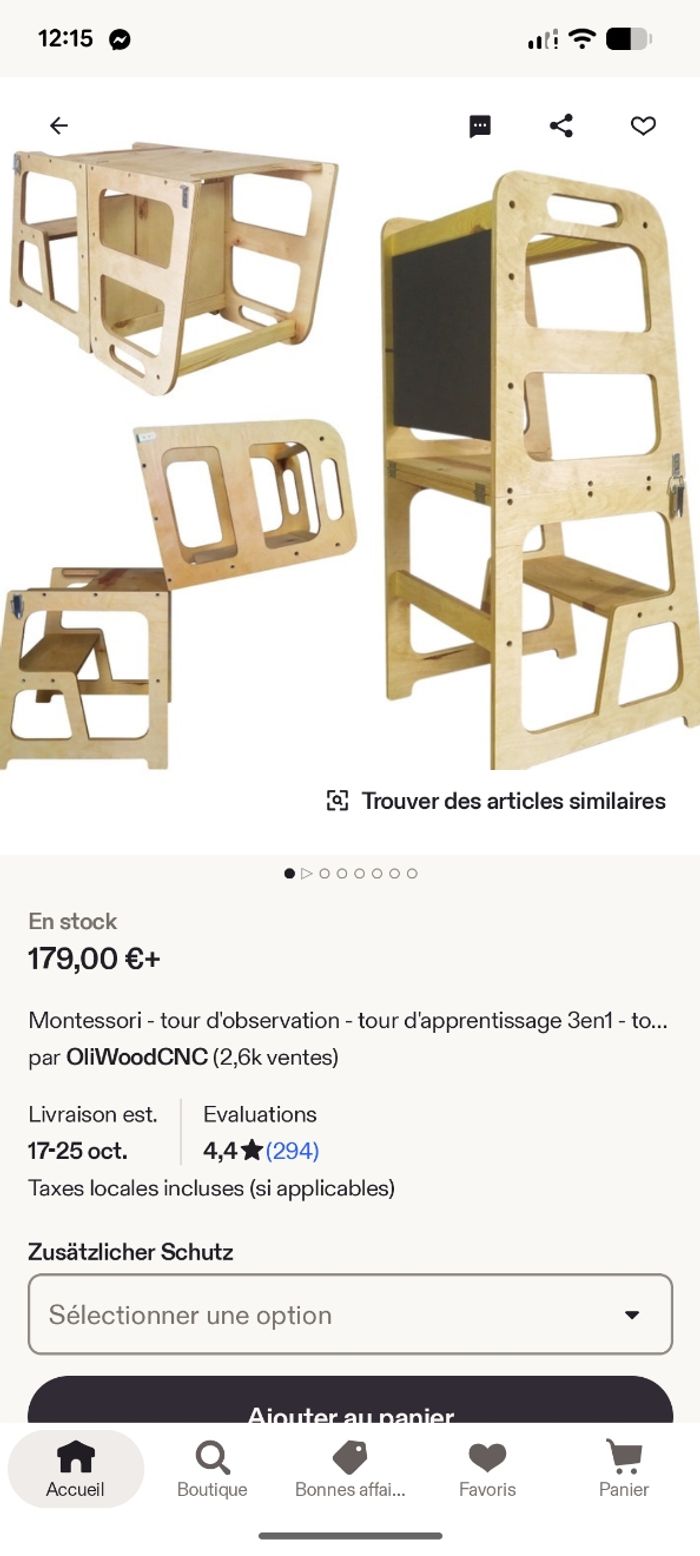Image resolution: width=700 pixels, height=1556 pixels.
Task: Open the OliWoodCNC shop link
Action: pyautogui.click(x=137, y=1057)
